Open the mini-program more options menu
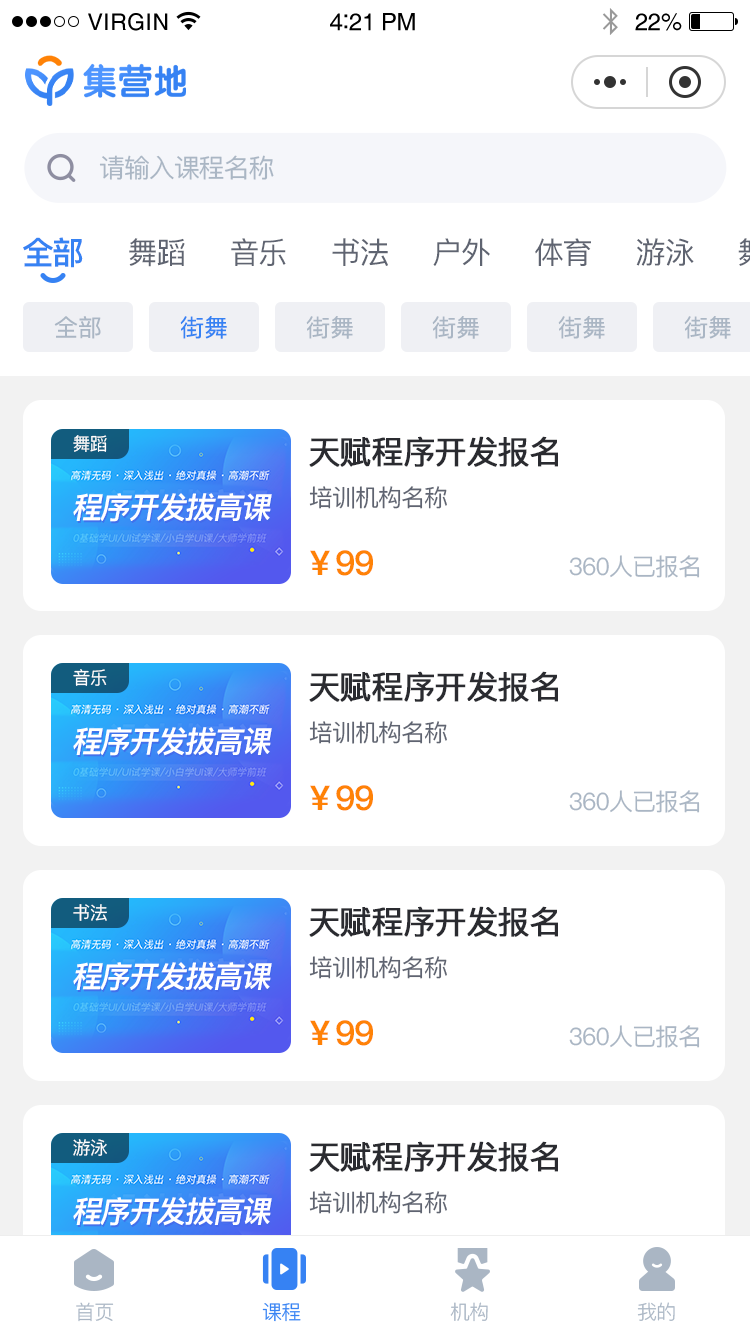 click(x=610, y=82)
